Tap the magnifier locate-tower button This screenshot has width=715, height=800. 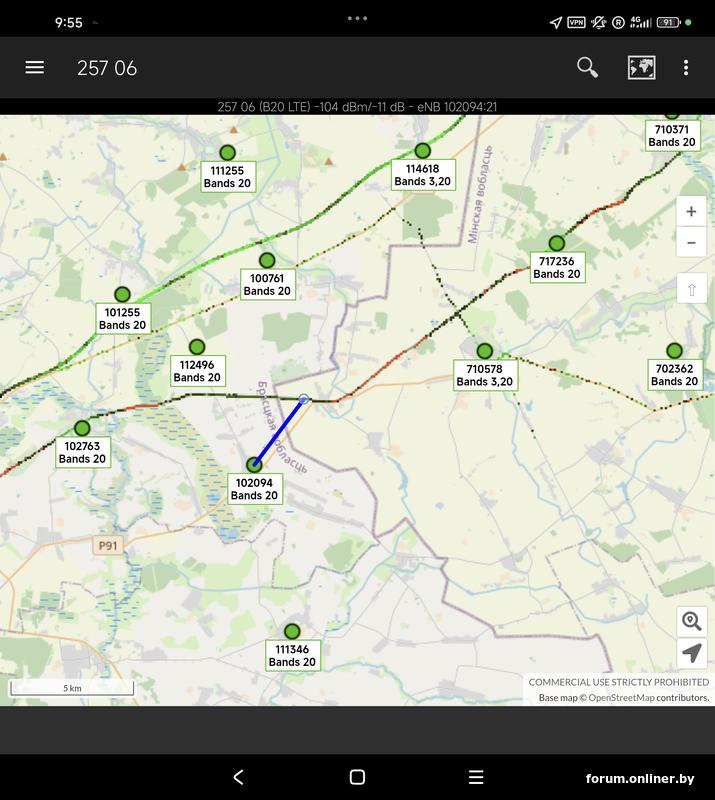691,621
